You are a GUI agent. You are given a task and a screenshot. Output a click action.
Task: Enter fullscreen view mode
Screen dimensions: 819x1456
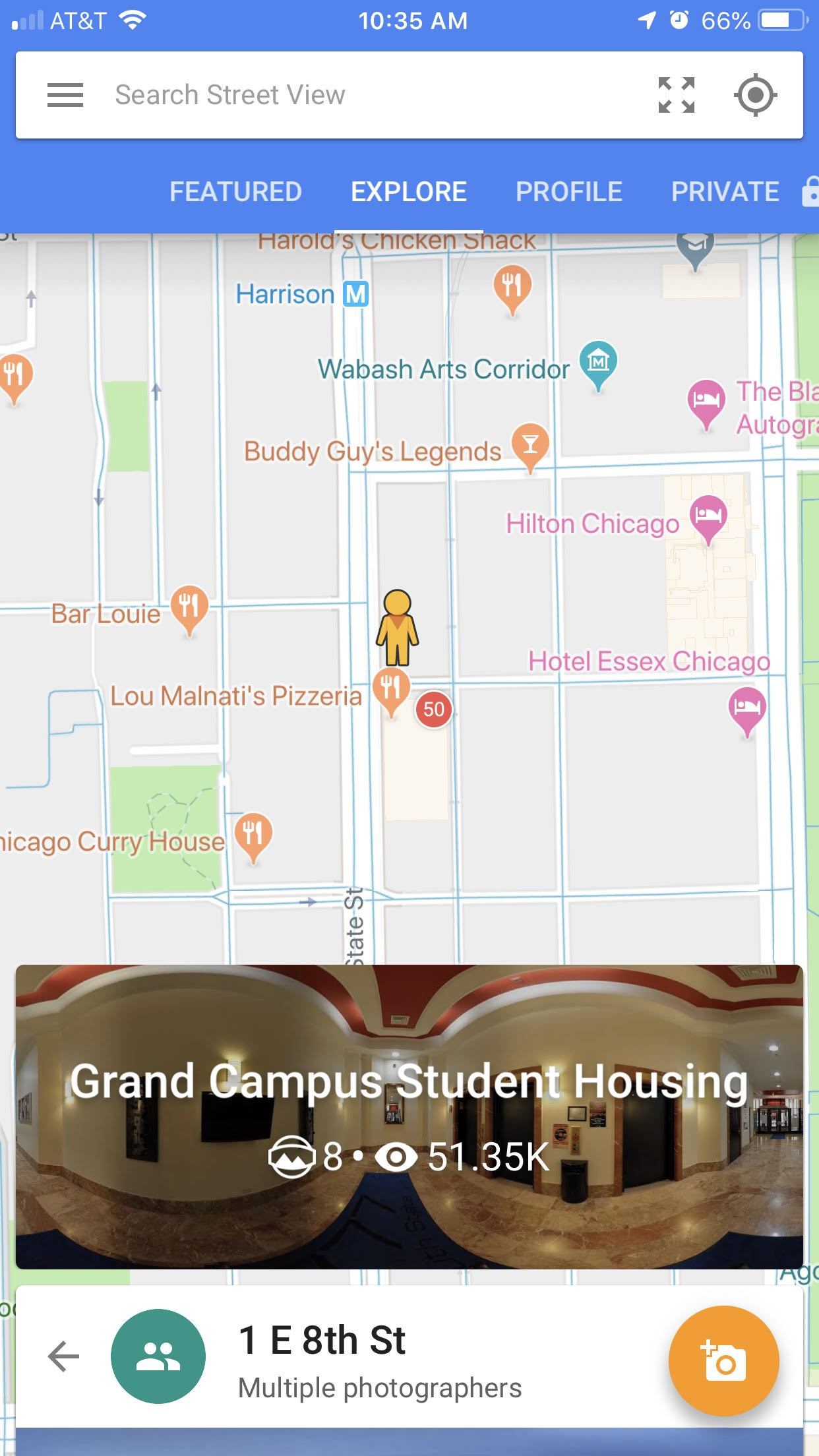pyautogui.click(x=677, y=94)
